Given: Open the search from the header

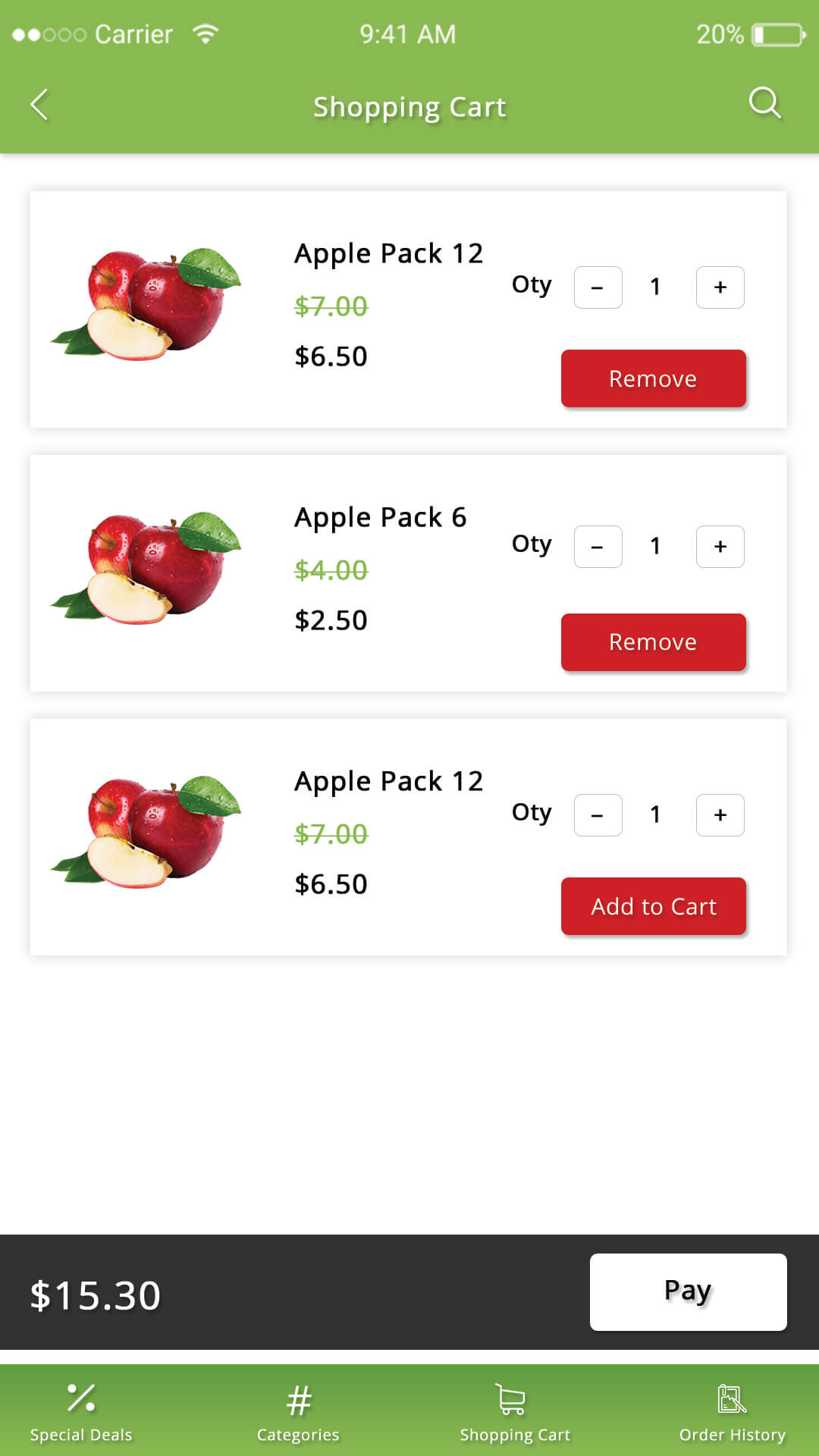Looking at the screenshot, I should click(764, 102).
